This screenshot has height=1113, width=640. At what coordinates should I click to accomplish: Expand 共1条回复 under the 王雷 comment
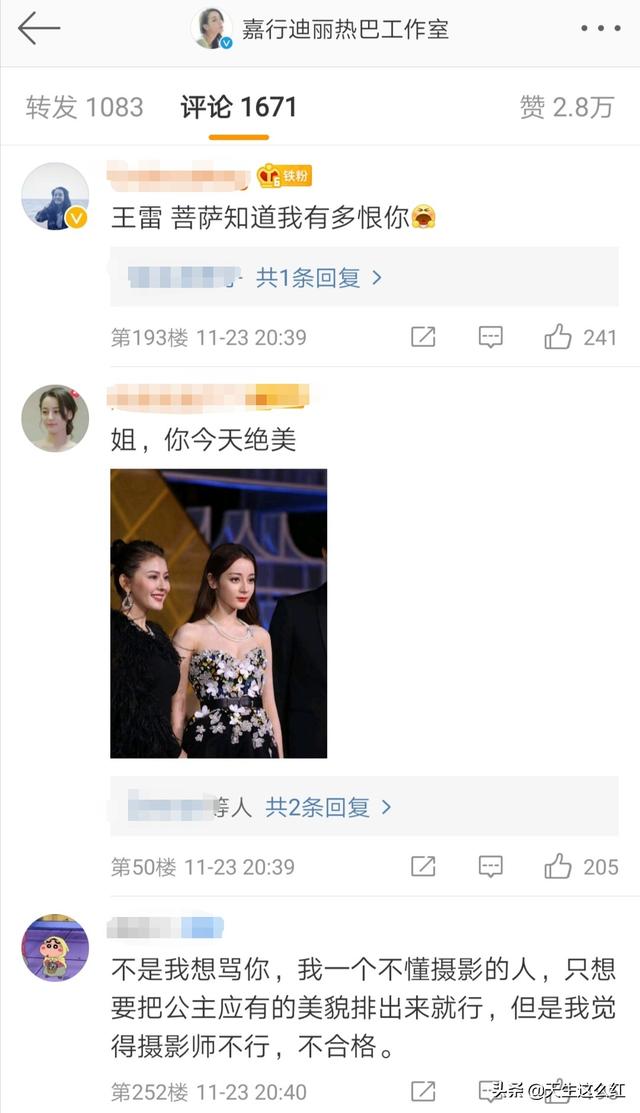coord(319,278)
